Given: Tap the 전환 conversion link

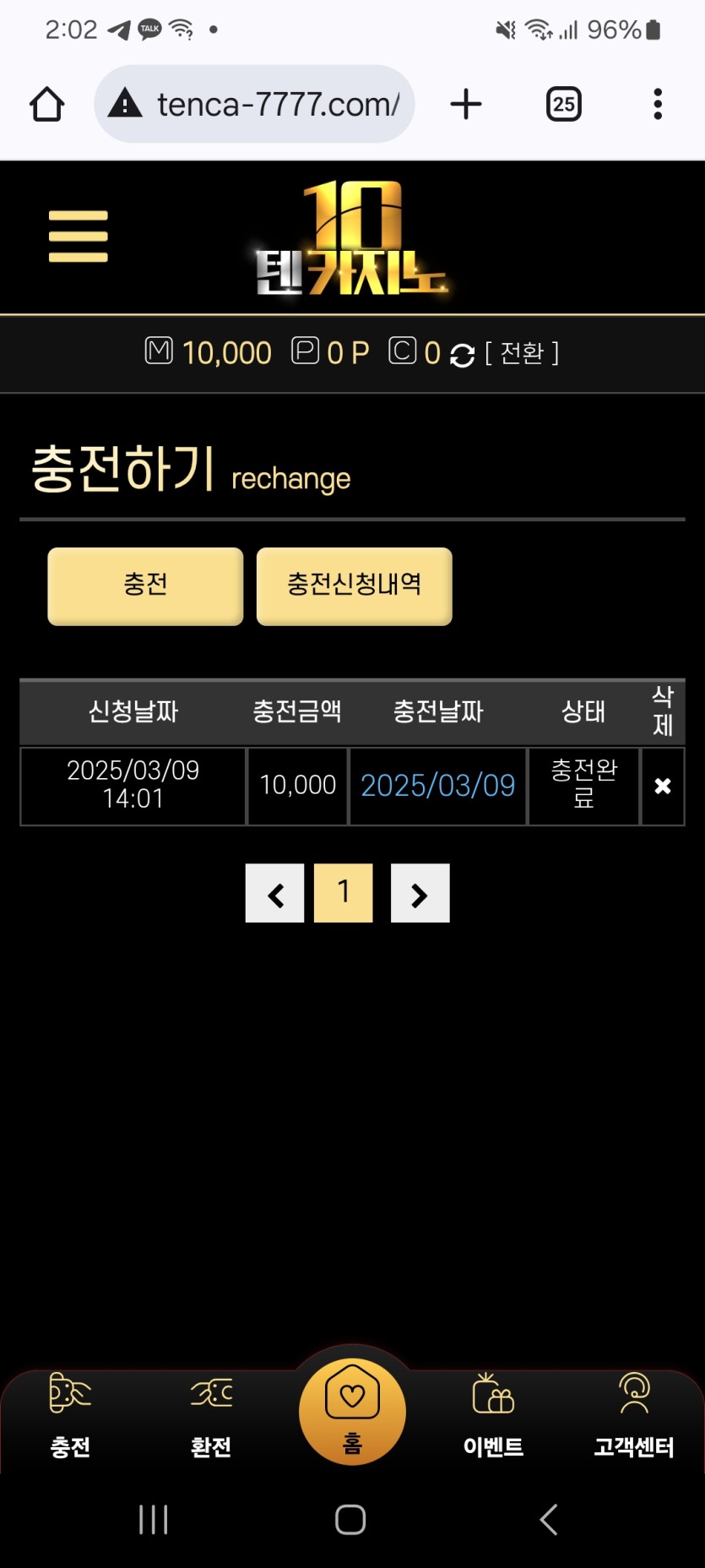Looking at the screenshot, I should point(522,353).
